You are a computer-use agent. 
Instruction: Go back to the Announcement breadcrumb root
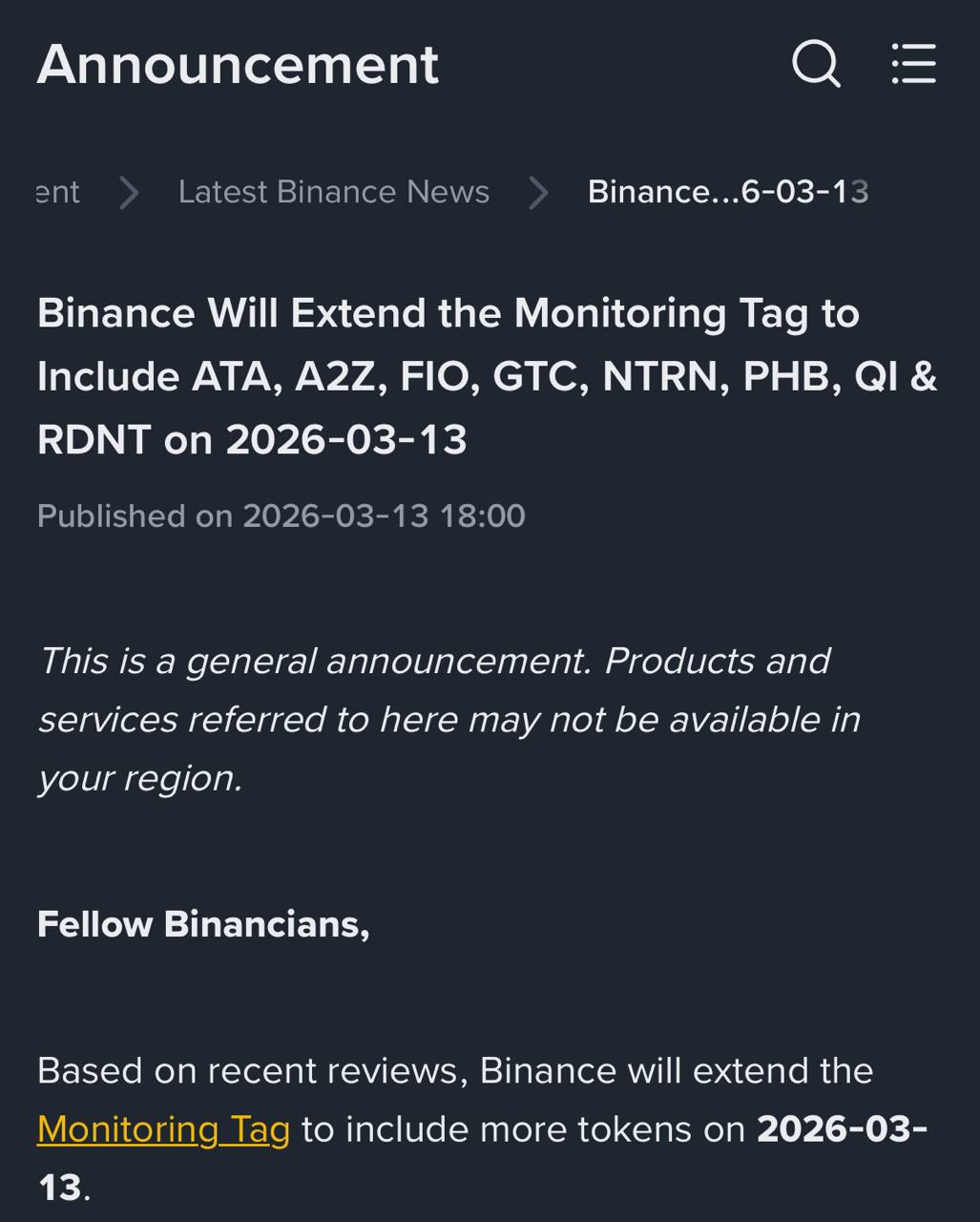(57, 192)
